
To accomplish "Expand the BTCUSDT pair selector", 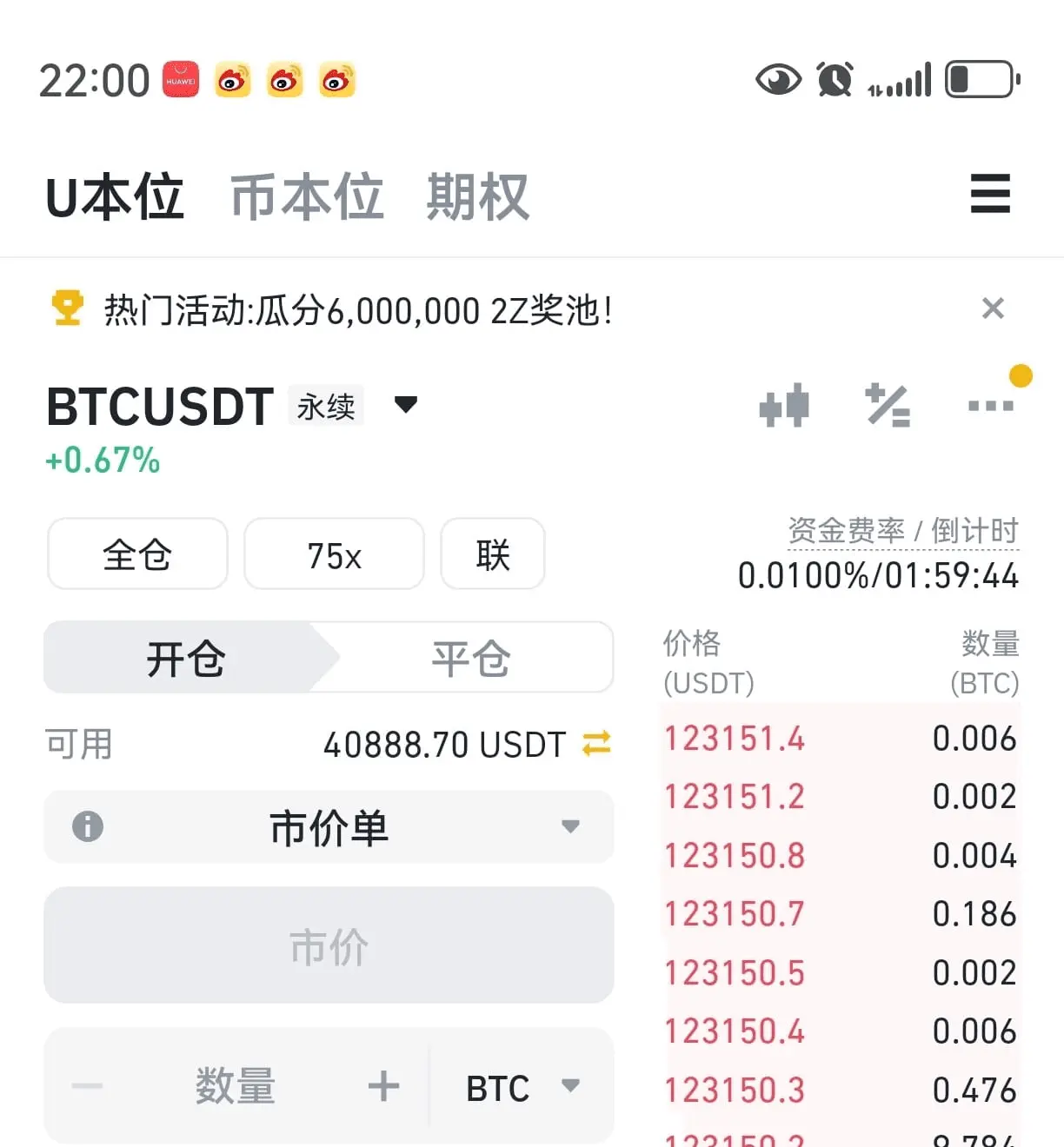I will [405, 405].
